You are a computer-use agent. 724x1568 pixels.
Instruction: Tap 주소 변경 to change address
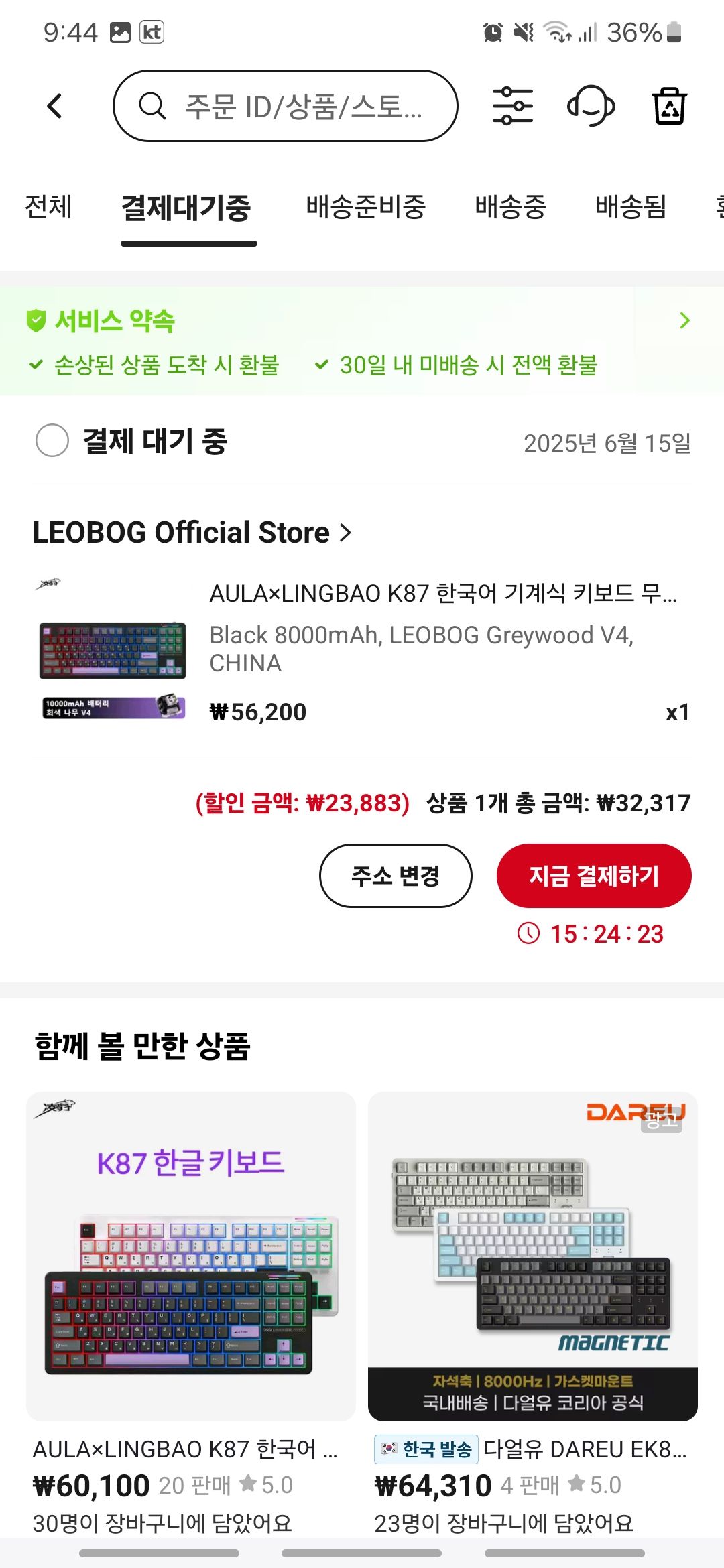point(396,876)
